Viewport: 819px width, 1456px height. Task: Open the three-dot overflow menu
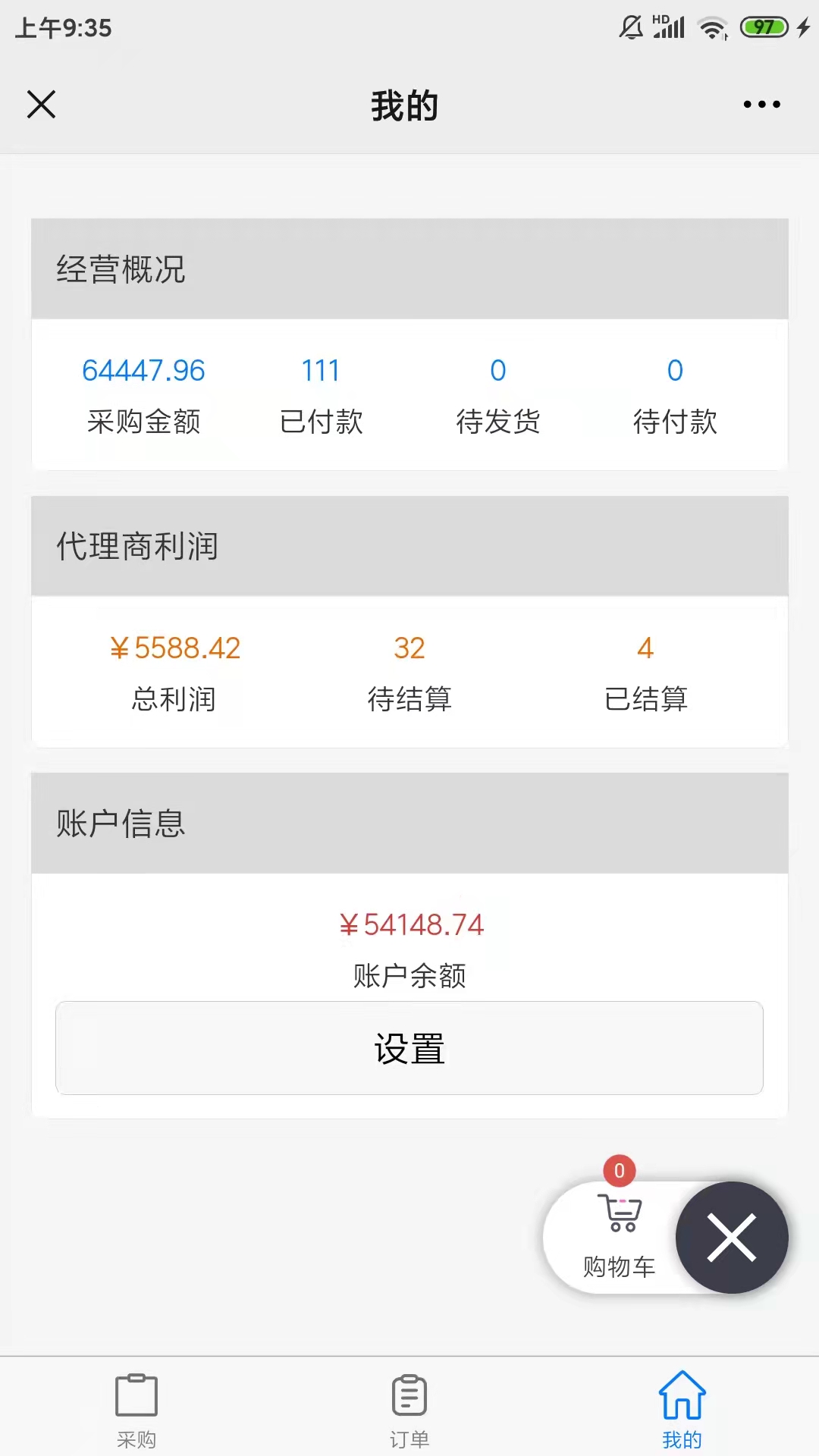[x=761, y=105]
